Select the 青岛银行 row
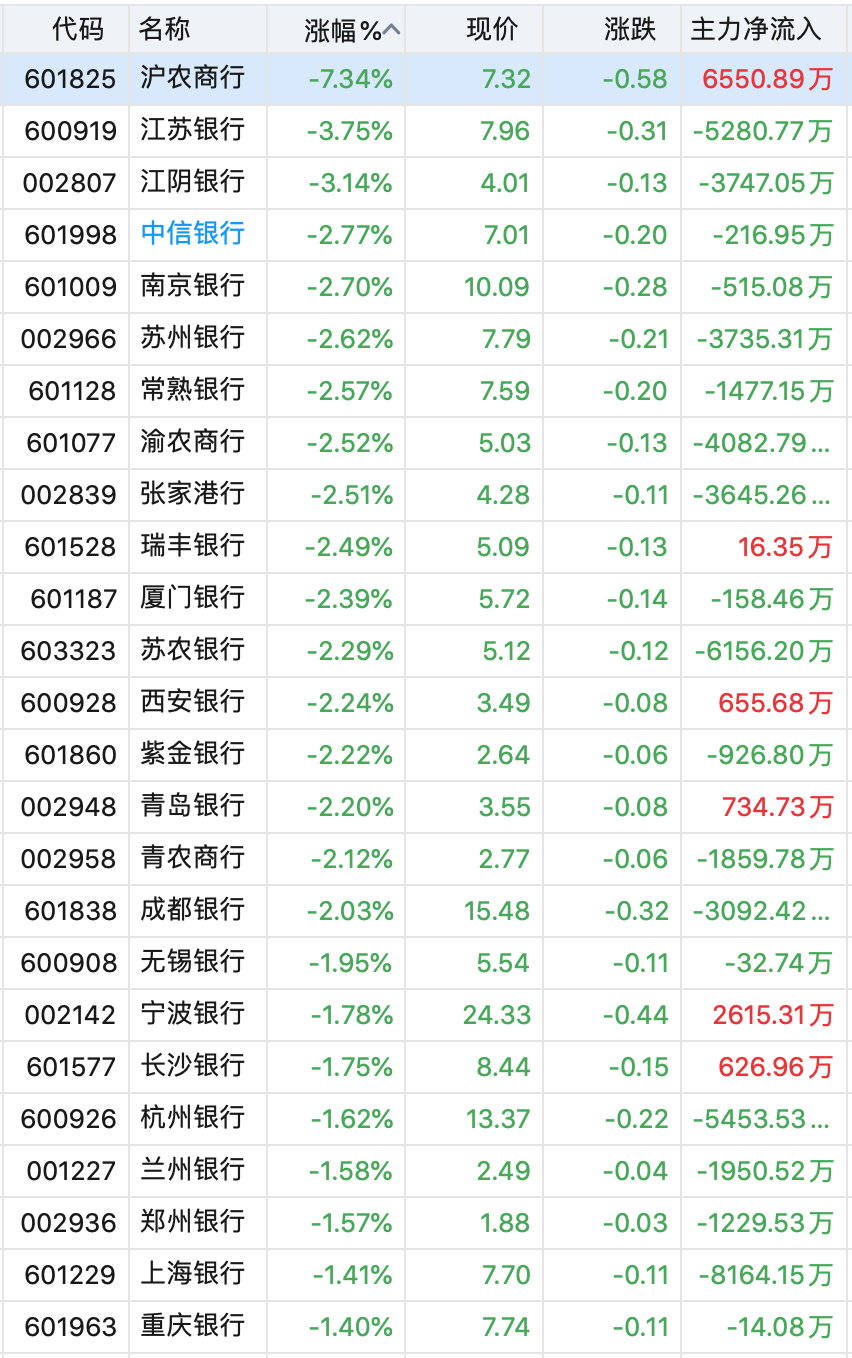This screenshot has height=1358, width=852. (x=192, y=806)
